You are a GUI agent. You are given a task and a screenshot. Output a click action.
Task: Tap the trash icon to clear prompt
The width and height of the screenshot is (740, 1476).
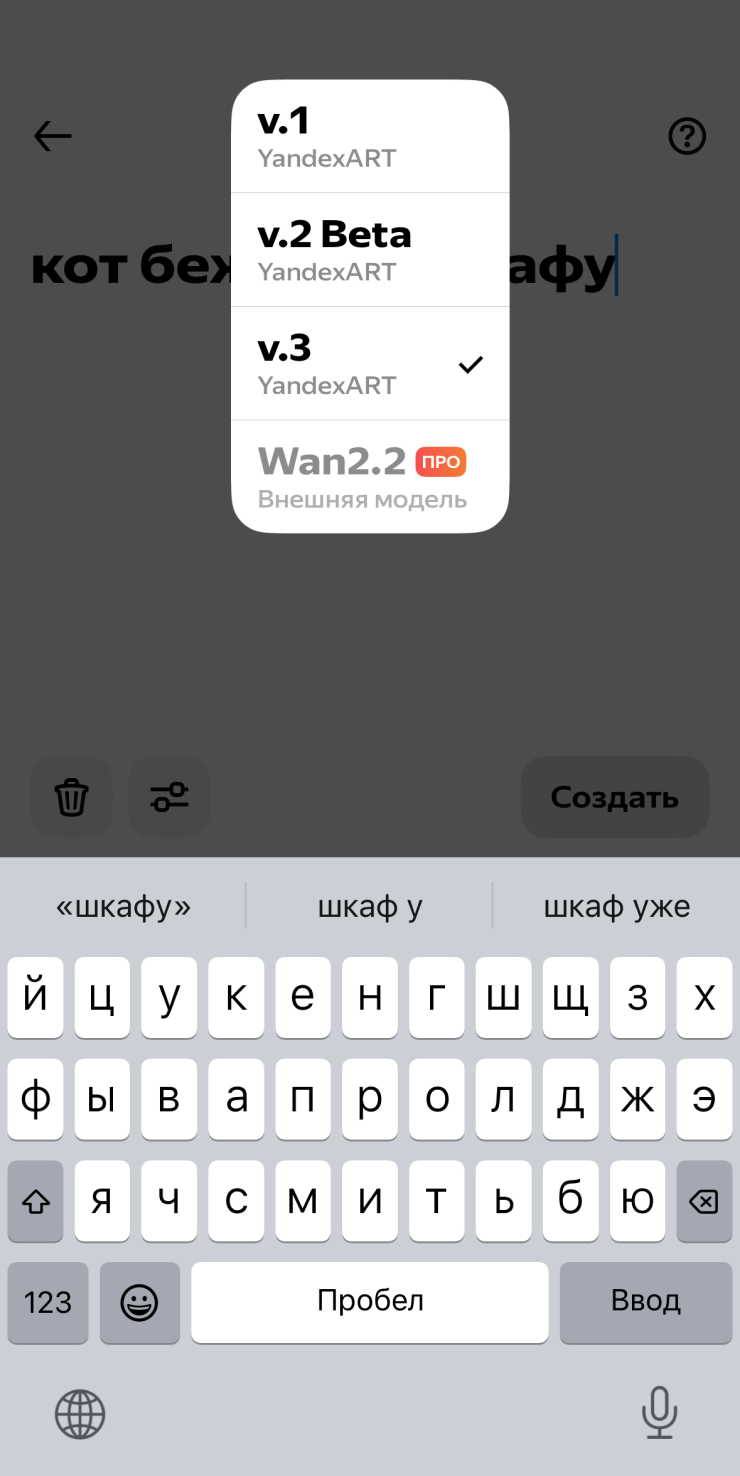click(x=71, y=797)
